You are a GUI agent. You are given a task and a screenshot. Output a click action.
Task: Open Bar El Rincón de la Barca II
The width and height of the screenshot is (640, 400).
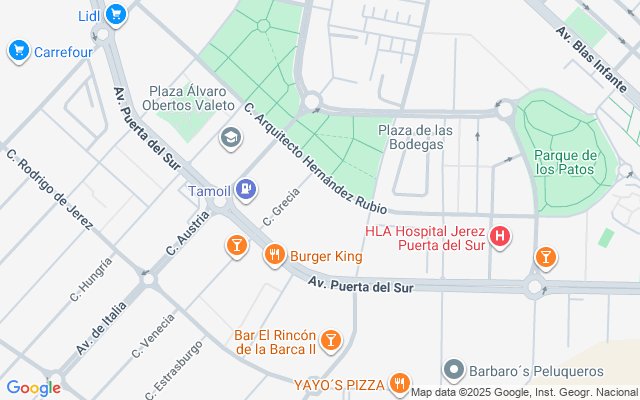click(x=331, y=341)
